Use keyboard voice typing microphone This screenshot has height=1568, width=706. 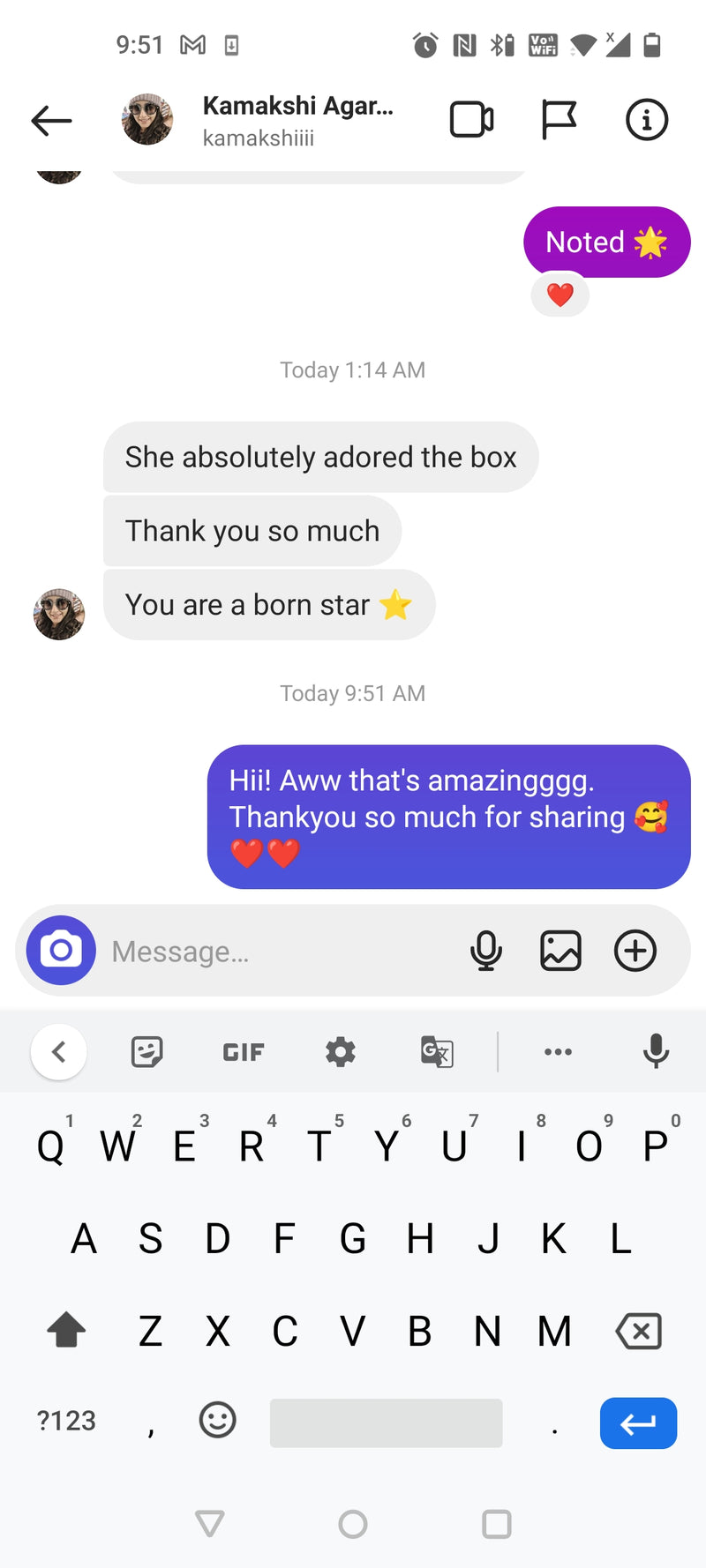pos(656,1052)
